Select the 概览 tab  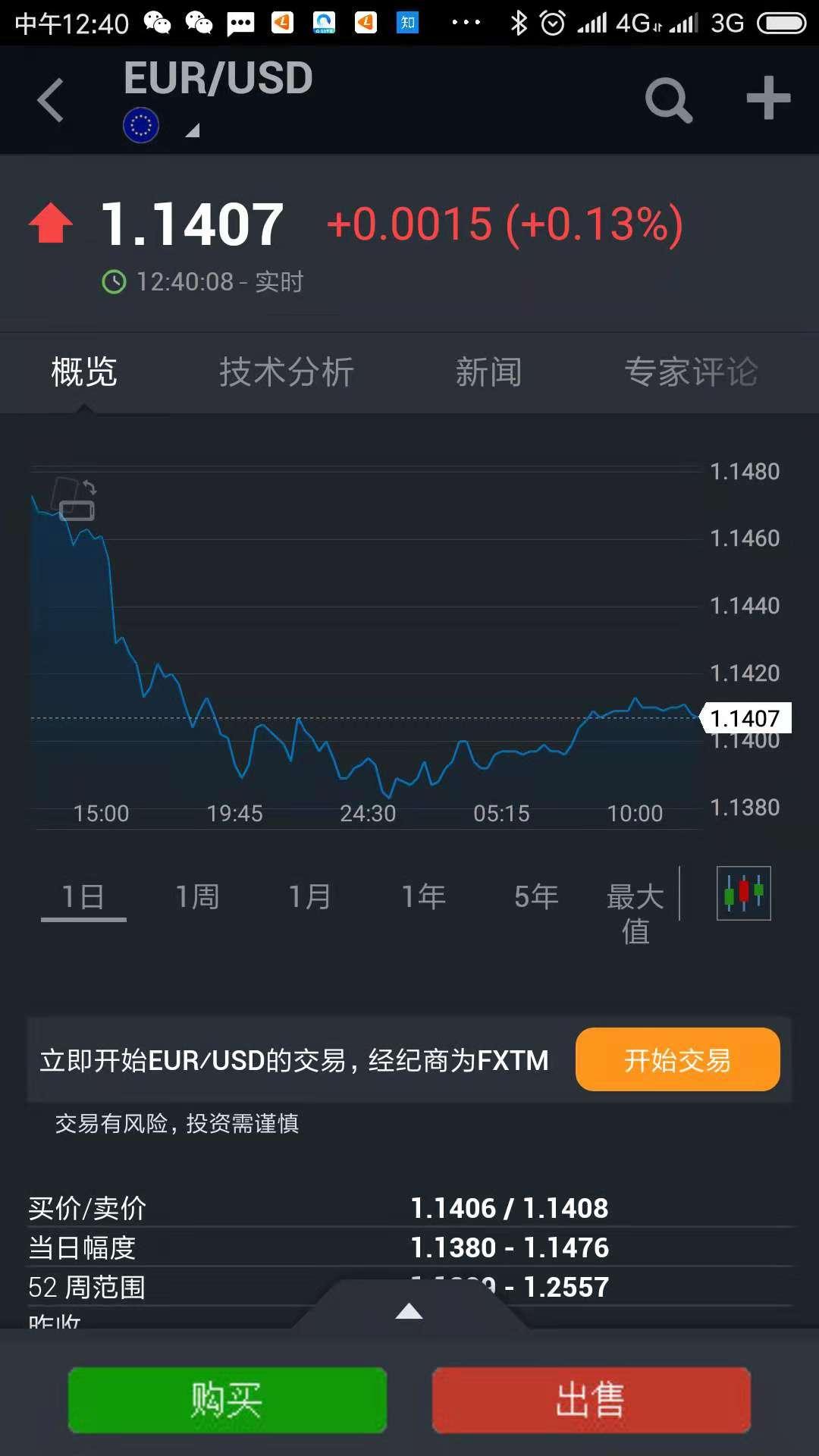click(84, 372)
